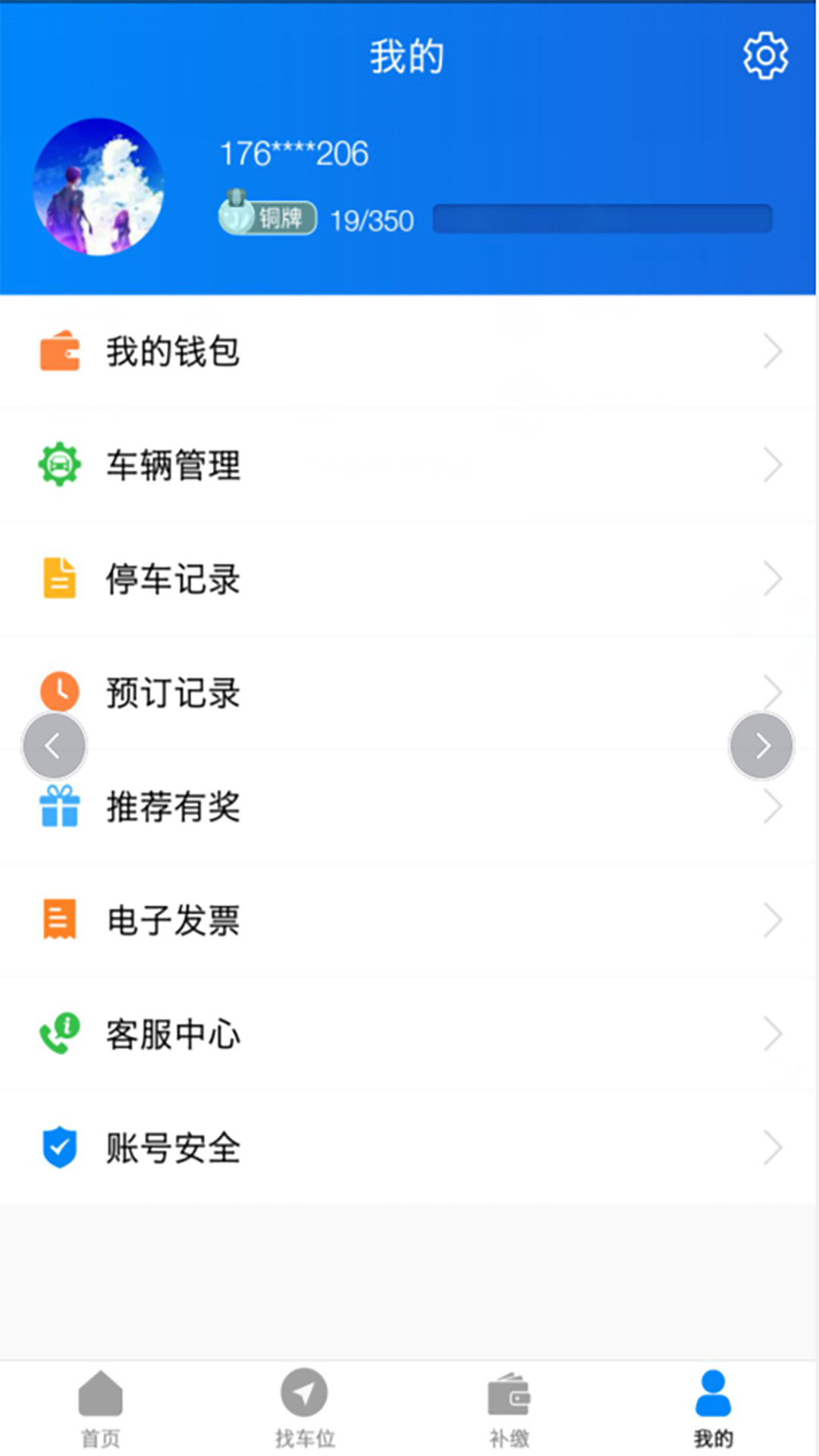This screenshot has height=1456, width=819.
Task: Expand the 我的钱包 row chevron
Action: pos(773,350)
